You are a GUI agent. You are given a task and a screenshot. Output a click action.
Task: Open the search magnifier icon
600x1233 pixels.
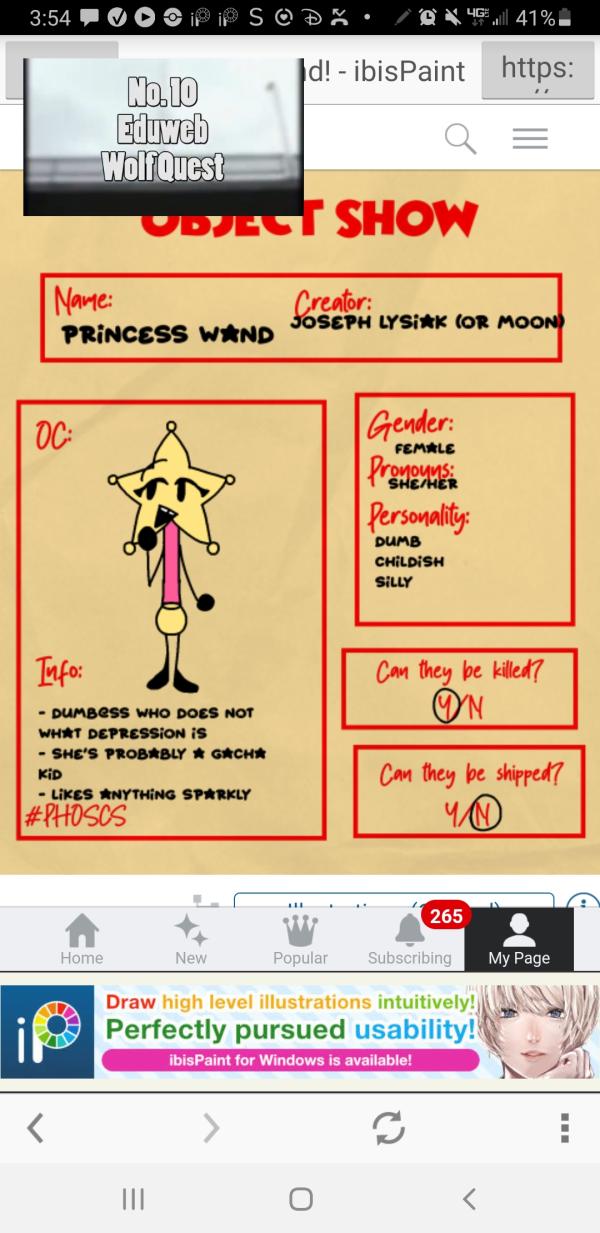point(460,139)
